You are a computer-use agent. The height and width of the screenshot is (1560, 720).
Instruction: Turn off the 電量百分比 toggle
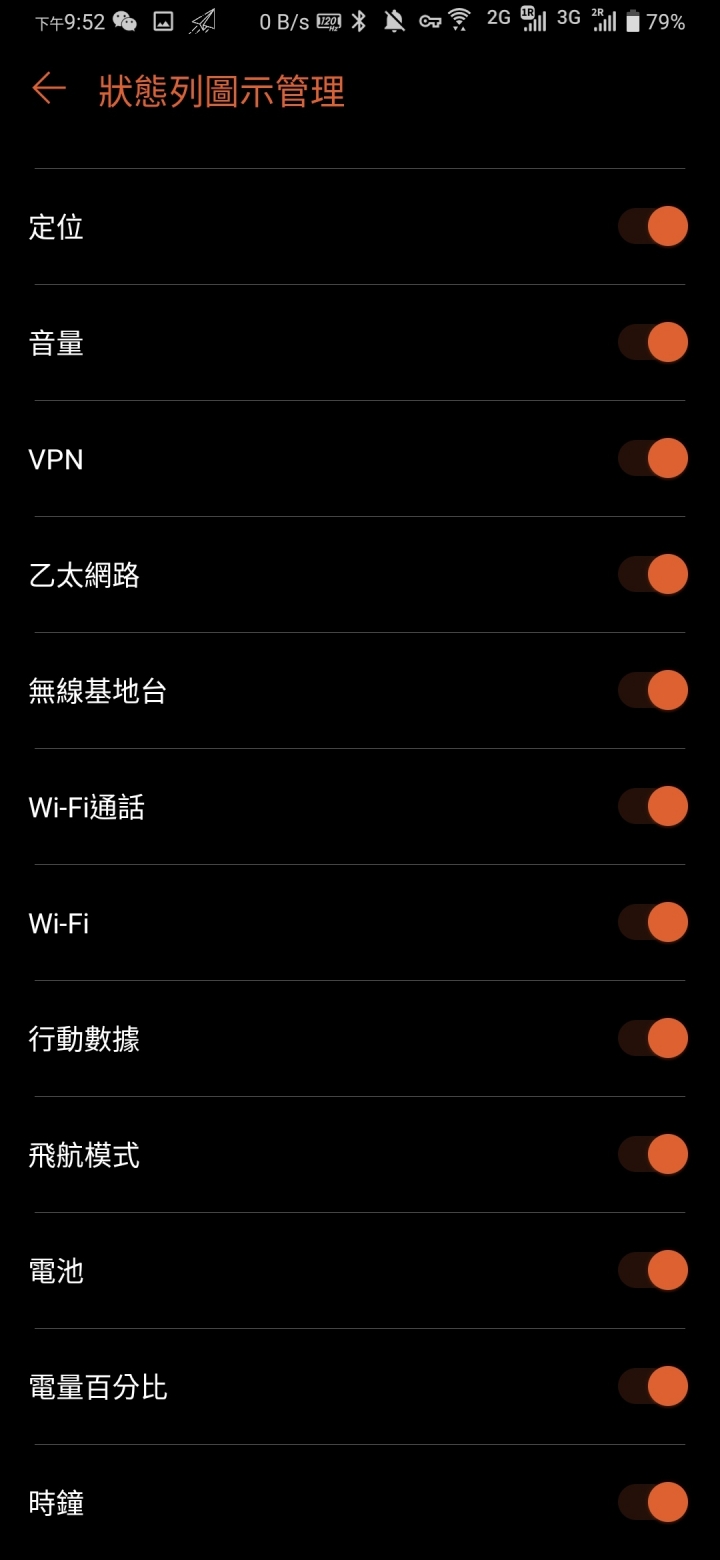(653, 1387)
